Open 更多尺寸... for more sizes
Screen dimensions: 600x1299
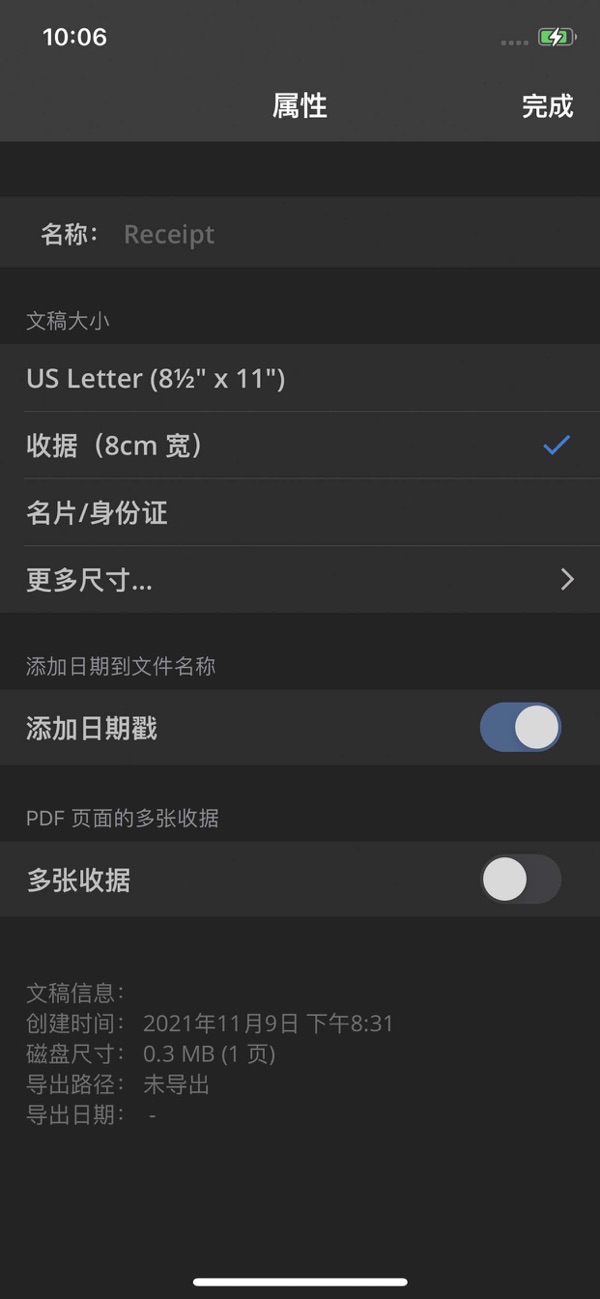click(x=300, y=580)
